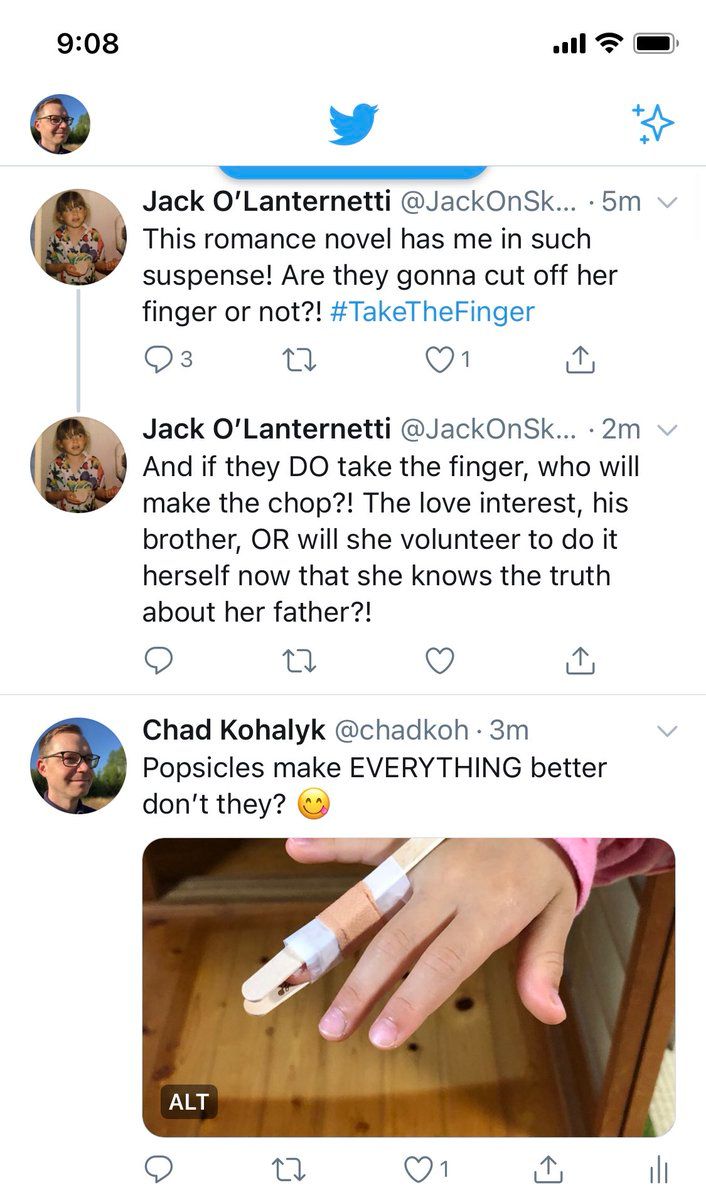Retweet the romance novel suspense tweet

[300, 361]
